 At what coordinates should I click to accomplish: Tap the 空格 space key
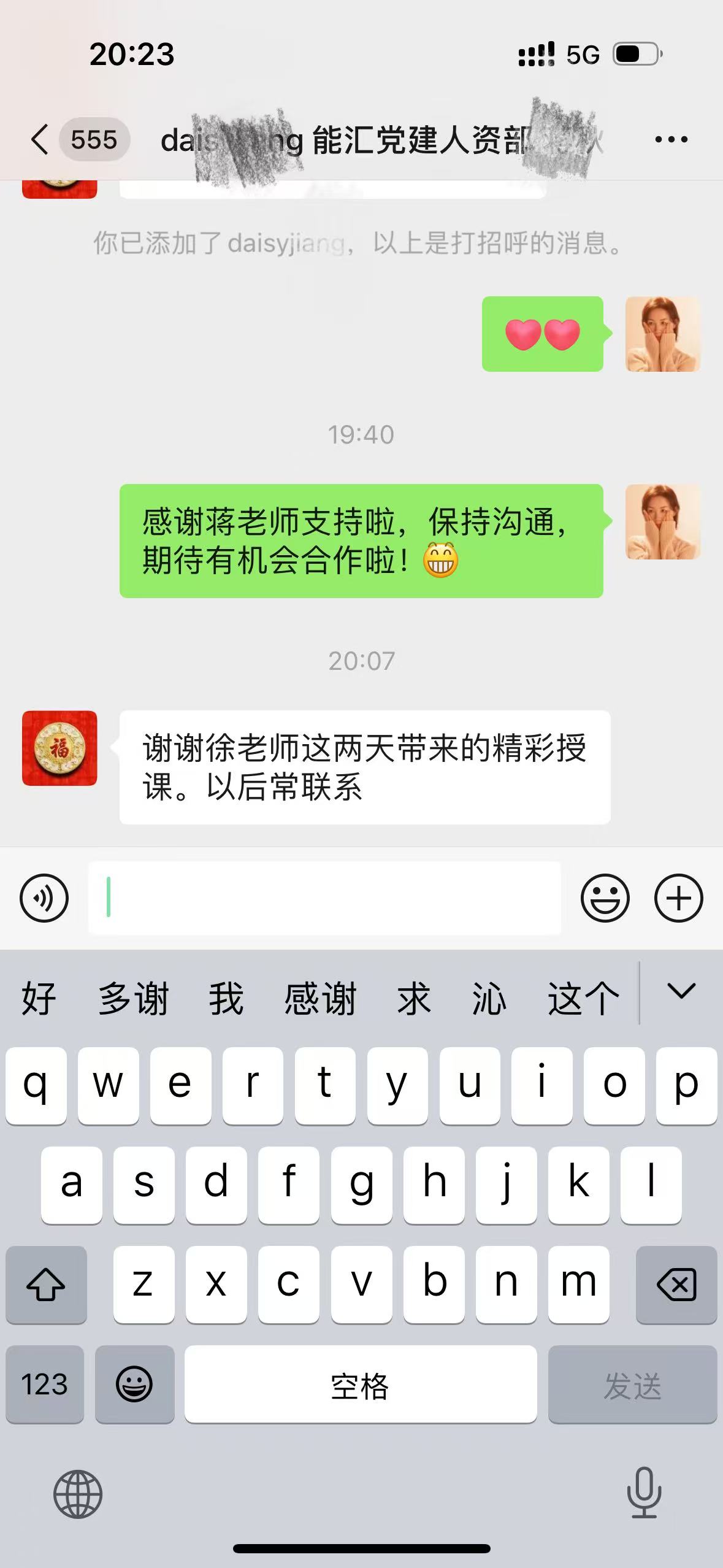pos(360,1385)
